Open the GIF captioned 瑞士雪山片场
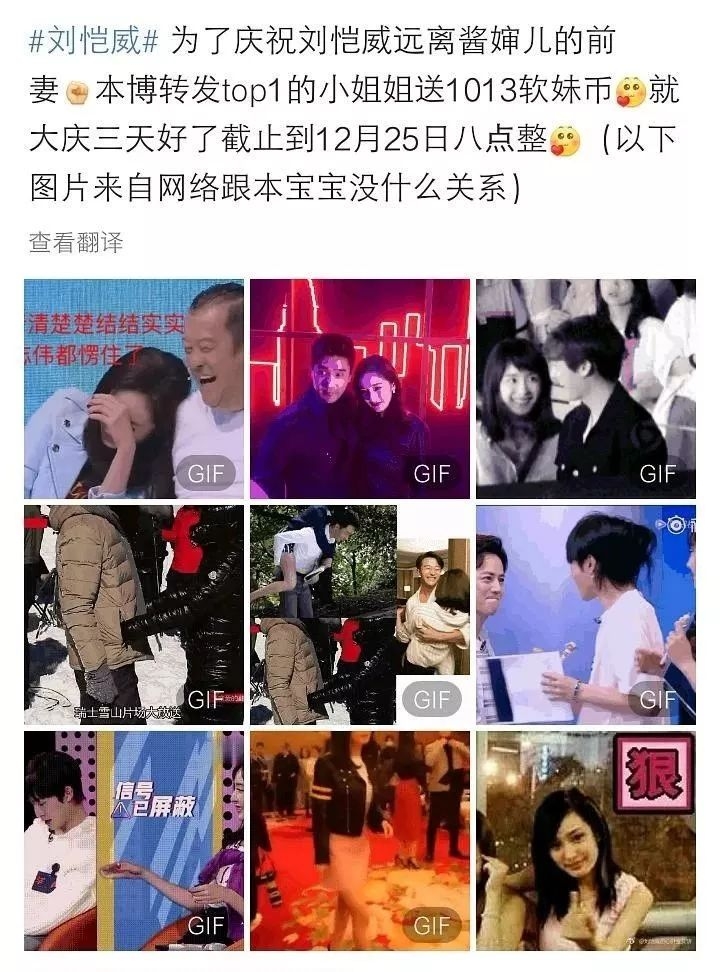This screenshot has width=720, height=972. 134,614
